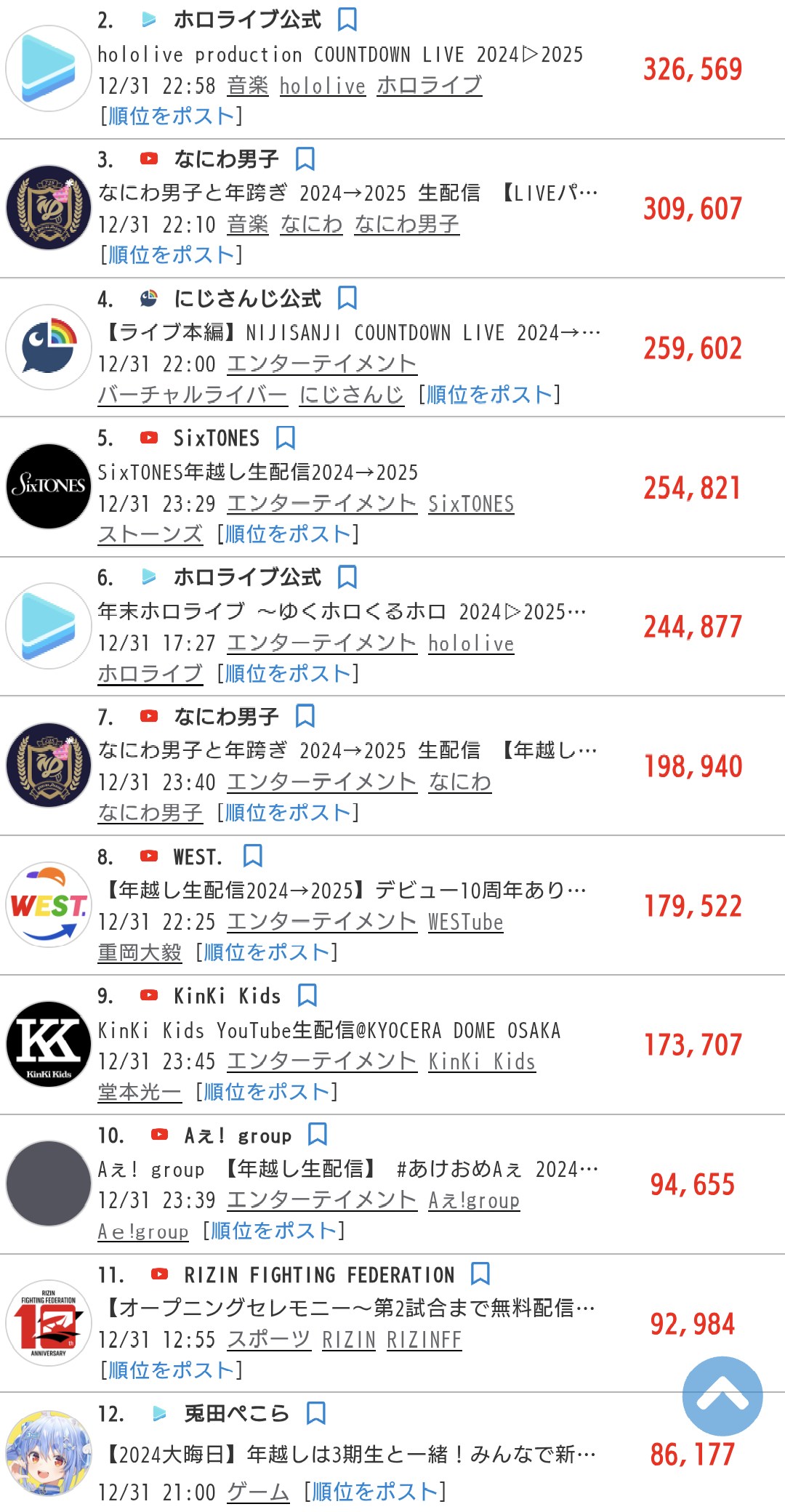785x1512 pixels.
Task: Open the ゲーム category link
Action: point(258,1492)
